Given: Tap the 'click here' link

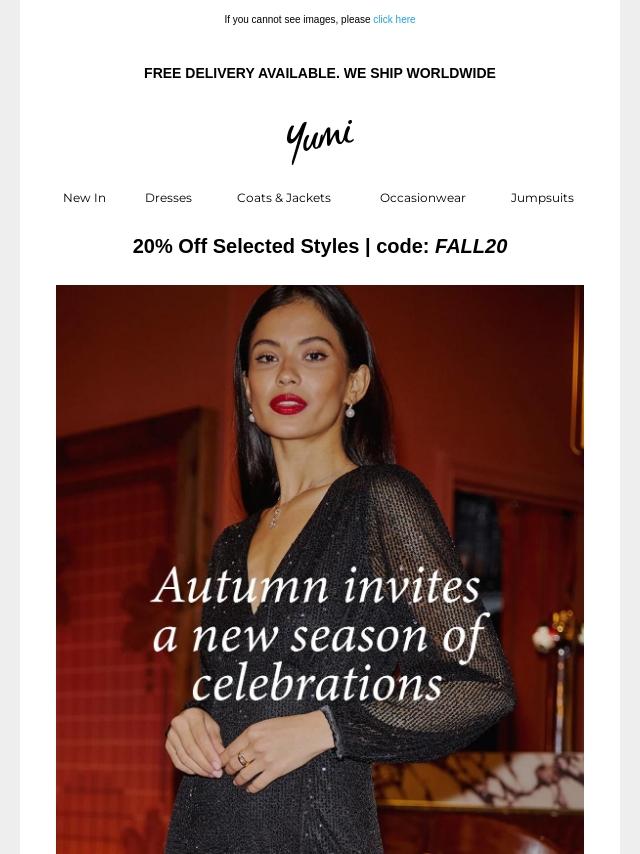Looking at the screenshot, I should tap(394, 20).
